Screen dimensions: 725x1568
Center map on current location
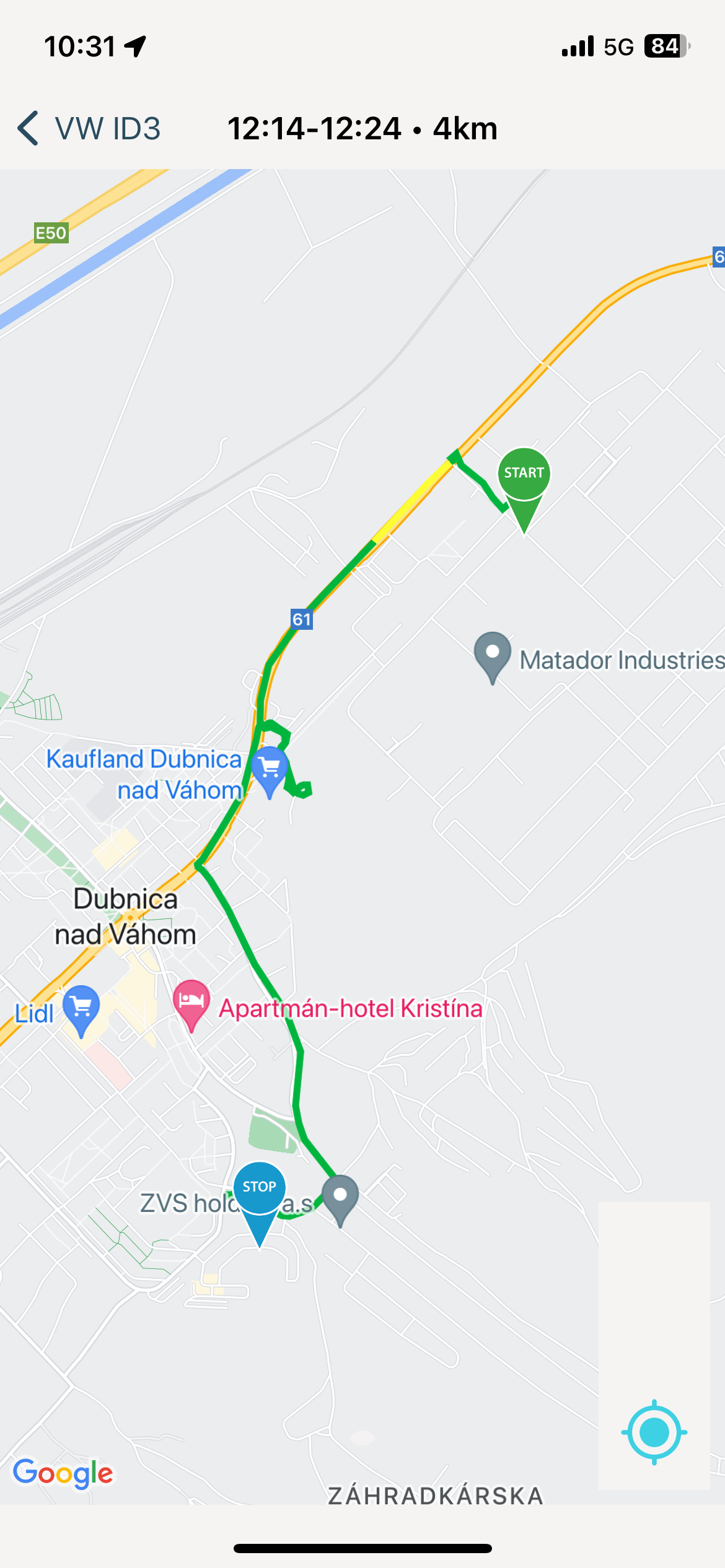tap(654, 1432)
